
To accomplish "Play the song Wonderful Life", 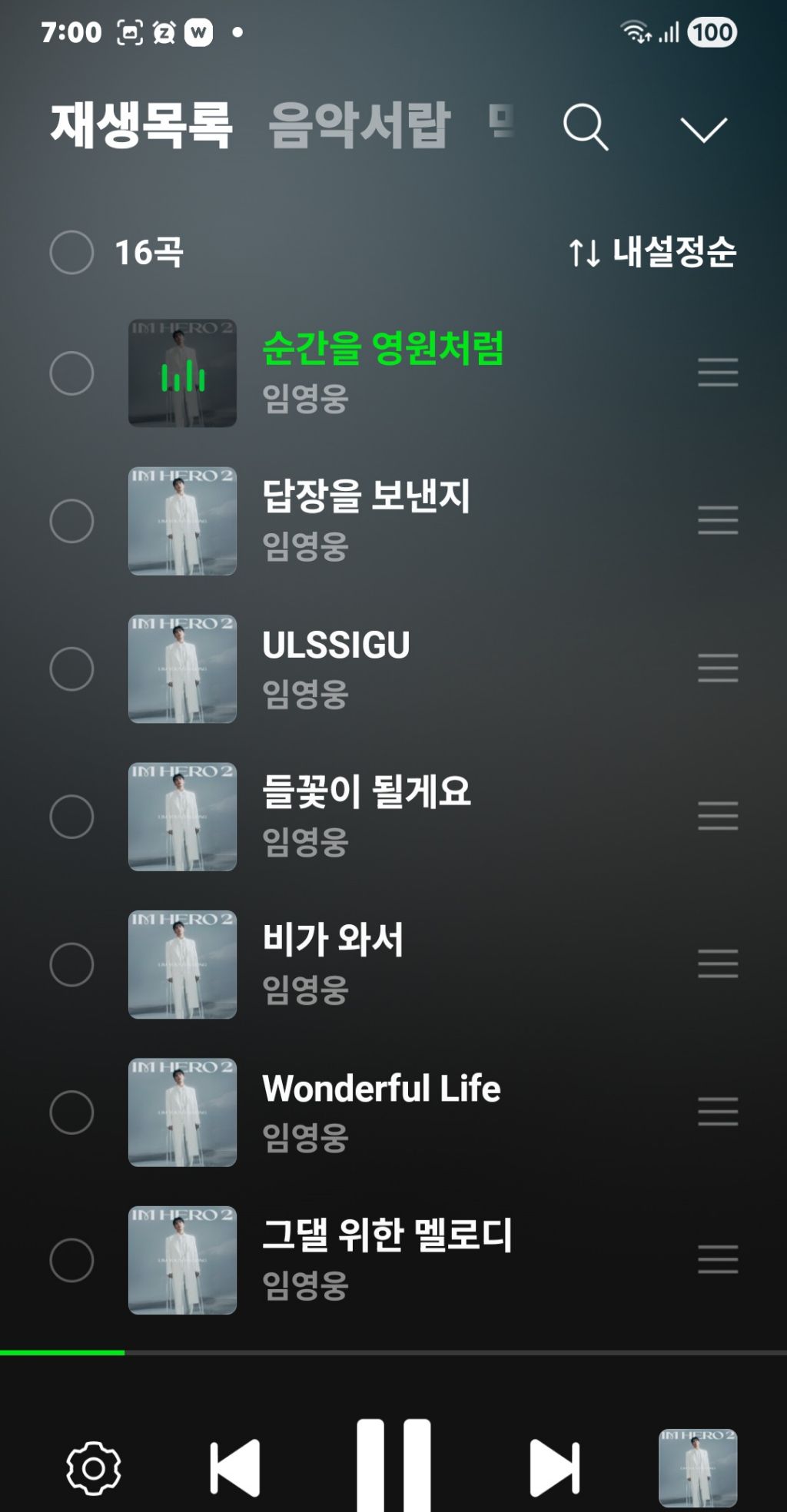I will pos(381,1089).
